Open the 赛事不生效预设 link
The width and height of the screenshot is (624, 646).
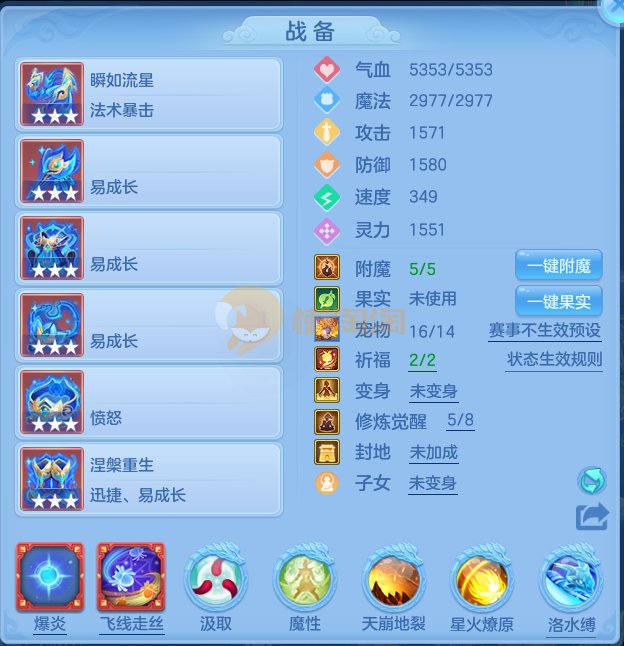click(545, 331)
